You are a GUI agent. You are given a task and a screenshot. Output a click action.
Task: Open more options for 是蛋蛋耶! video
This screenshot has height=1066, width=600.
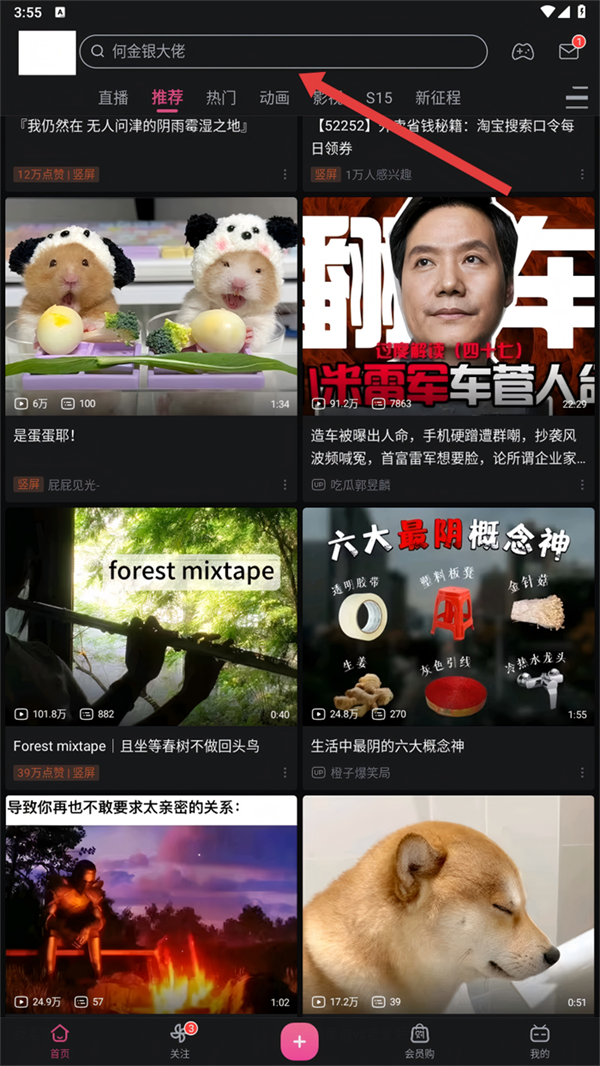coord(285,485)
